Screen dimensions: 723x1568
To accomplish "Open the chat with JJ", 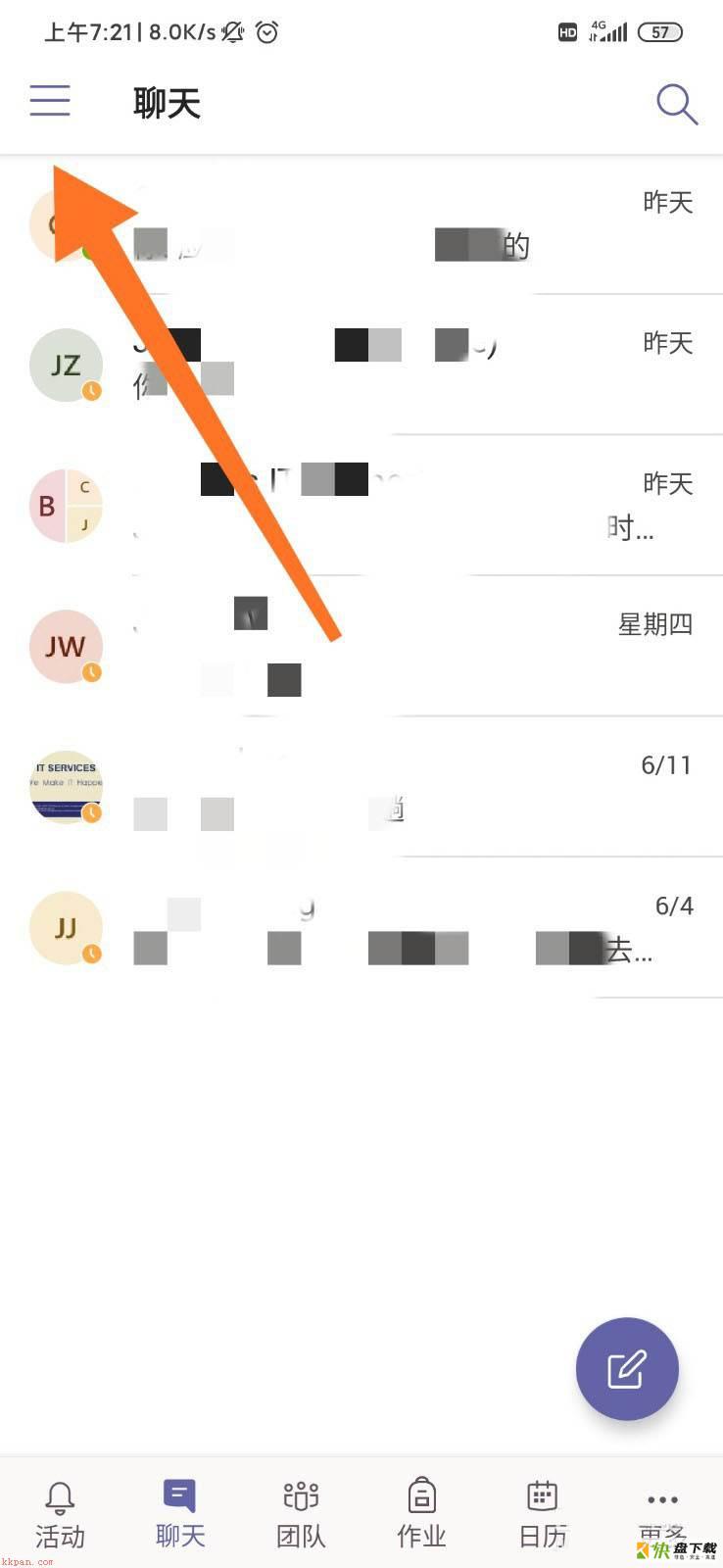I will pyautogui.click(x=392, y=928).
